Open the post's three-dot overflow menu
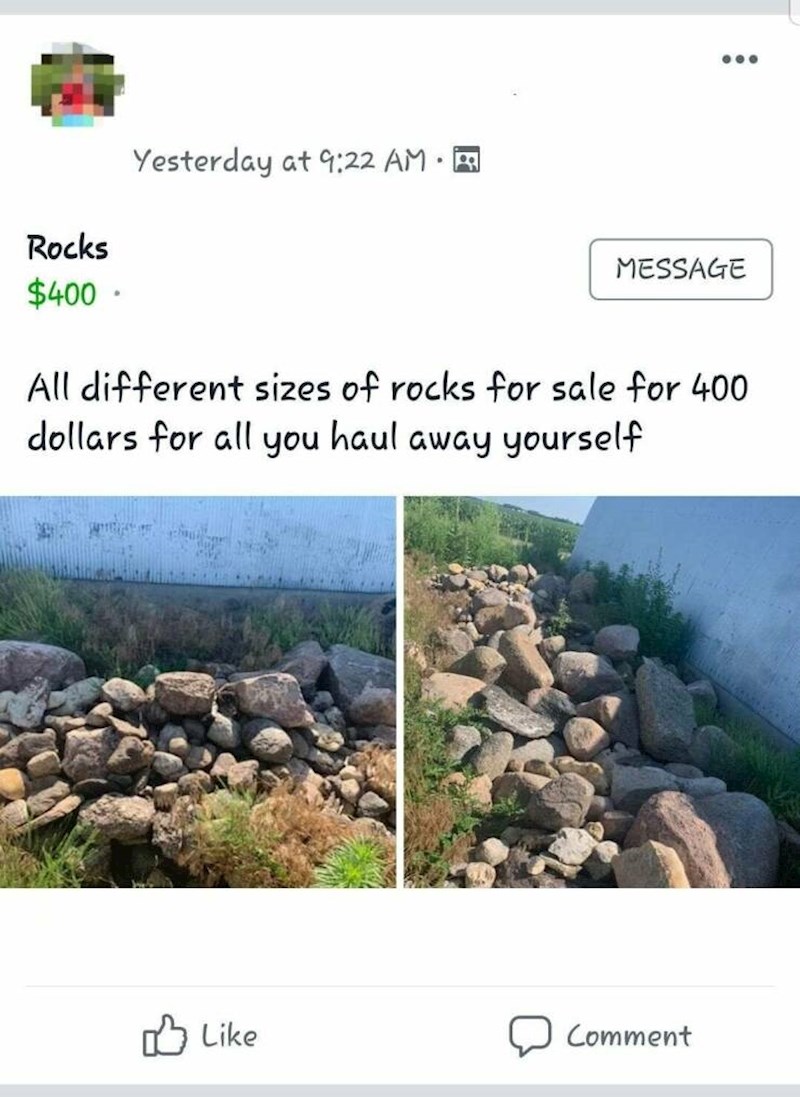Viewport: 800px width, 1097px height. [x=740, y=59]
